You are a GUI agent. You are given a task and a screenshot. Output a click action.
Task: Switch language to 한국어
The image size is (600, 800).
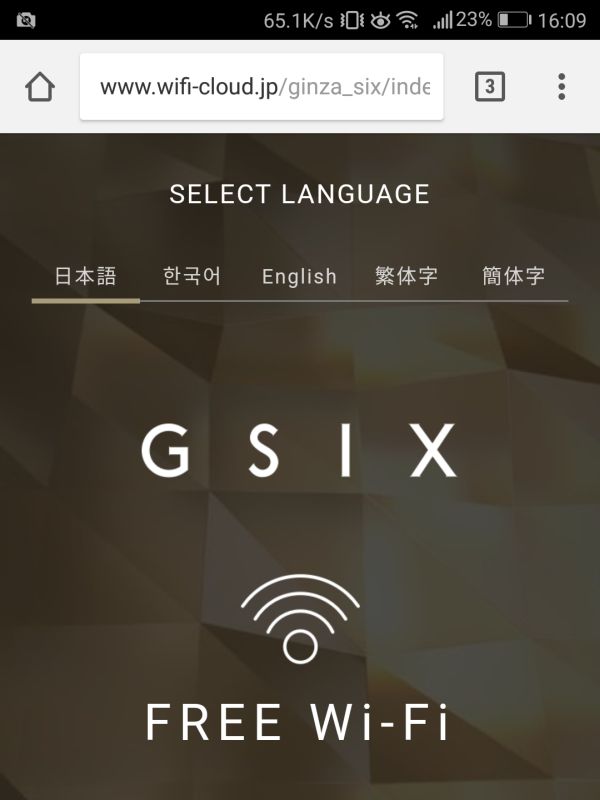point(192,276)
